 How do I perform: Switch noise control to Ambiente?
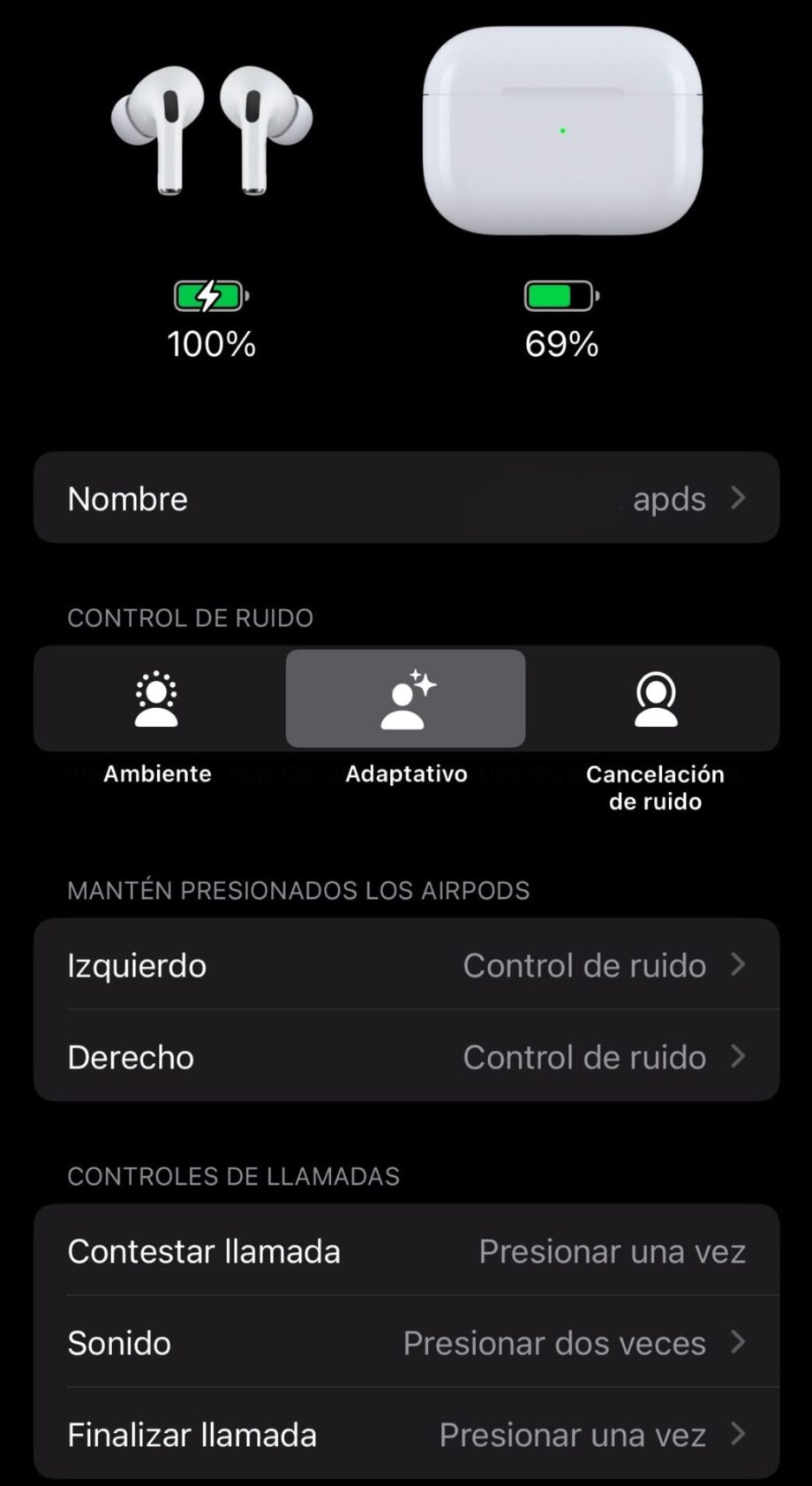click(x=157, y=699)
